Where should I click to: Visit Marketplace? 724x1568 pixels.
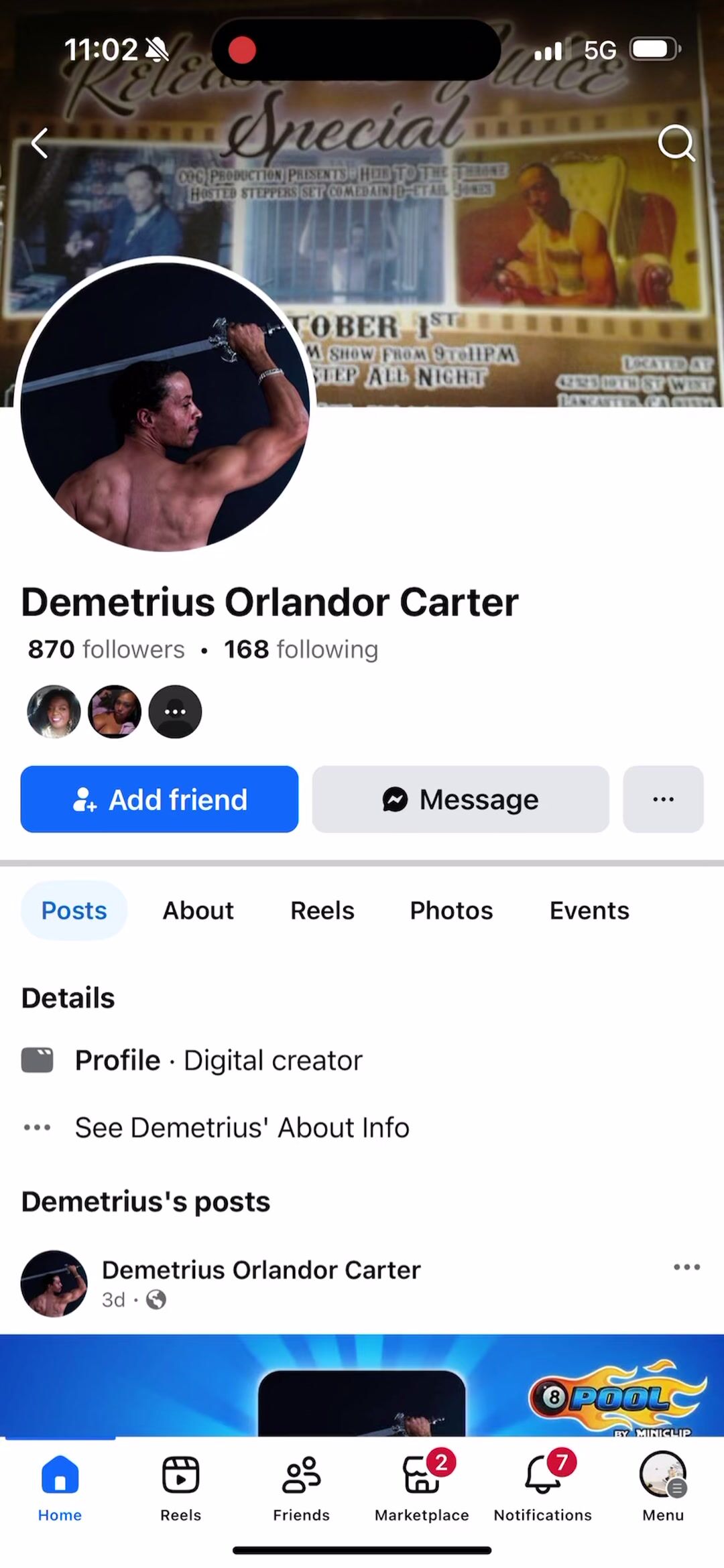(x=422, y=1486)
